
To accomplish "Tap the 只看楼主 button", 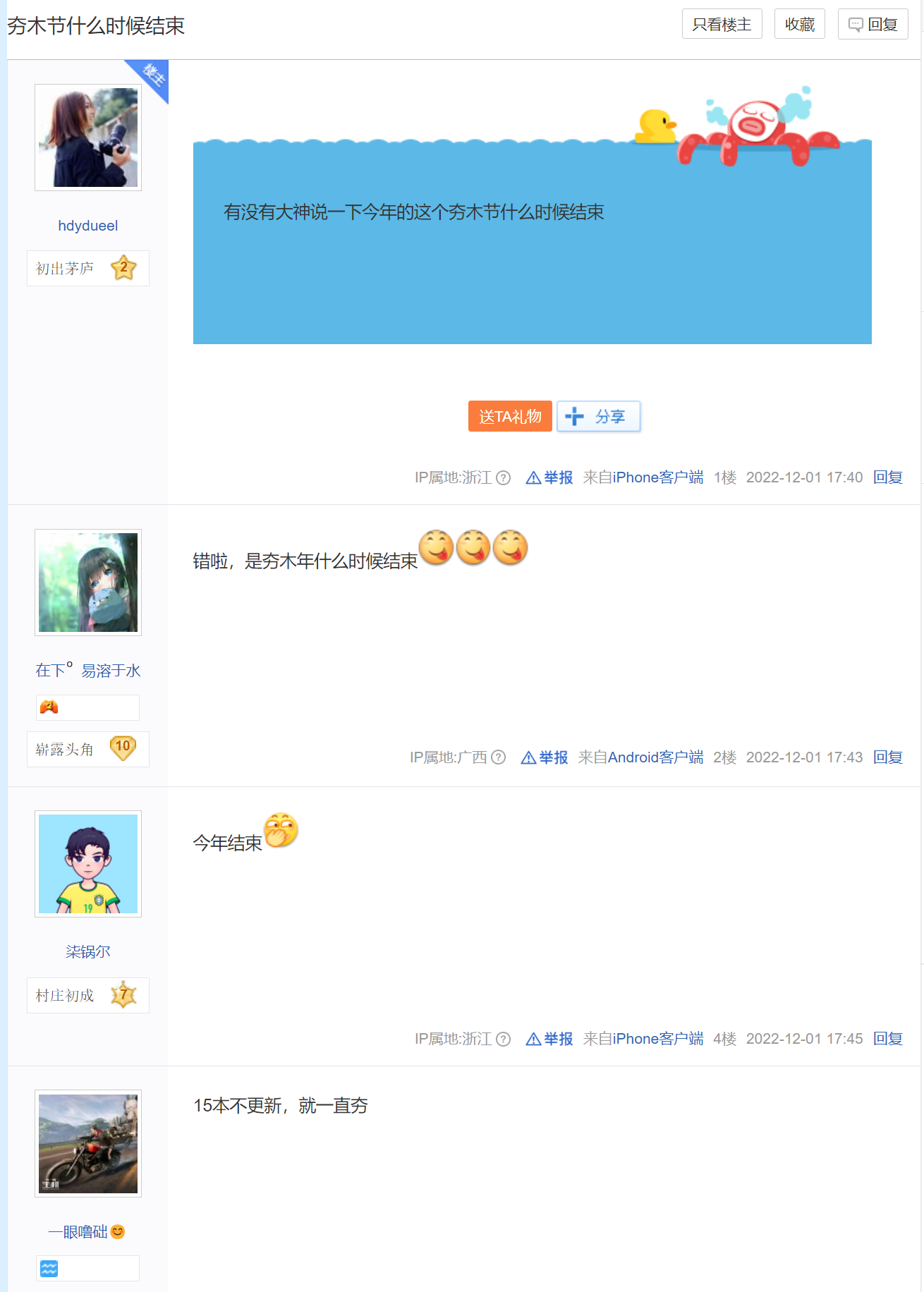I will [x=722, y=25].
